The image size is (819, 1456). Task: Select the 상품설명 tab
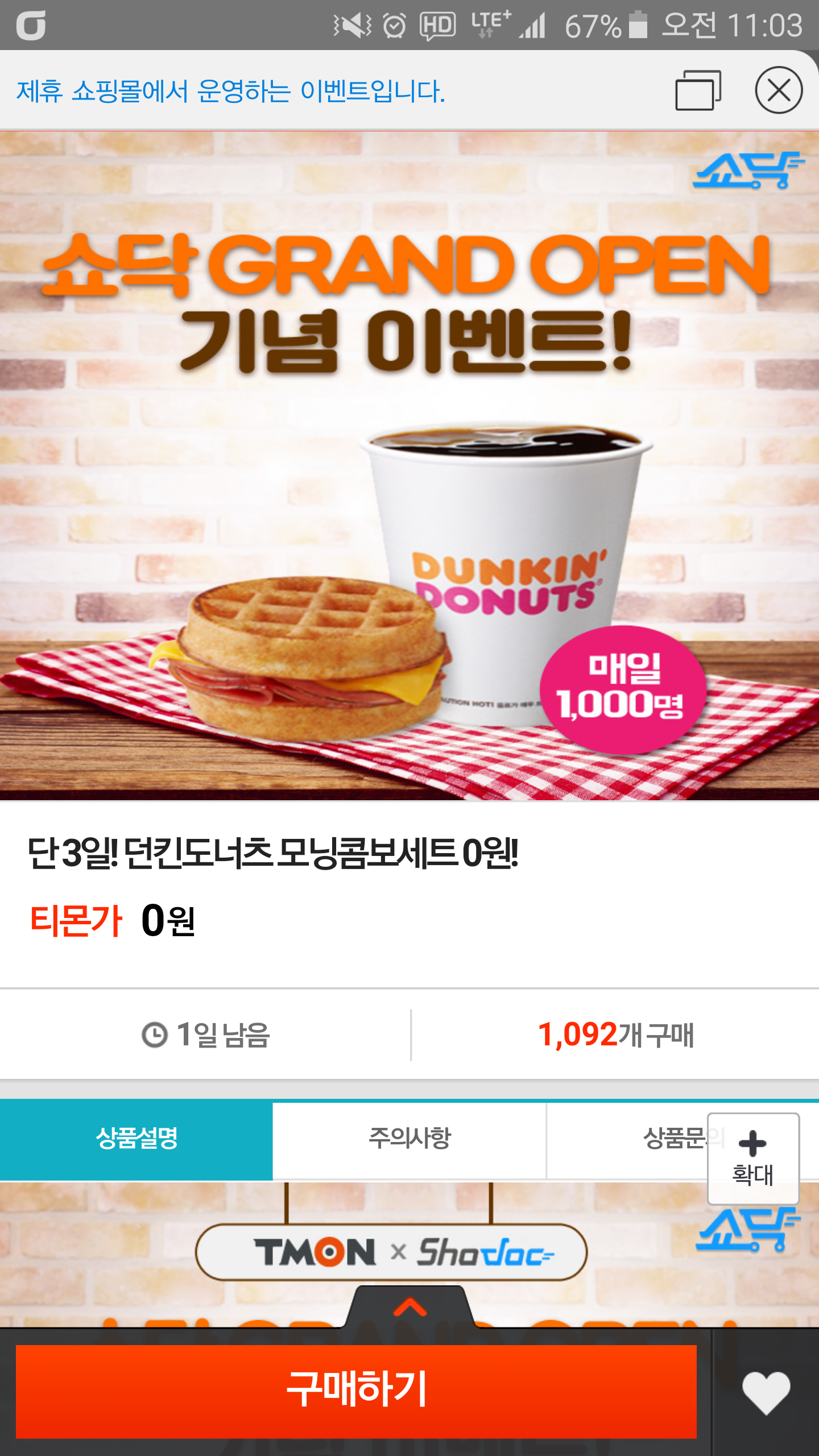tap(136, 1139)
